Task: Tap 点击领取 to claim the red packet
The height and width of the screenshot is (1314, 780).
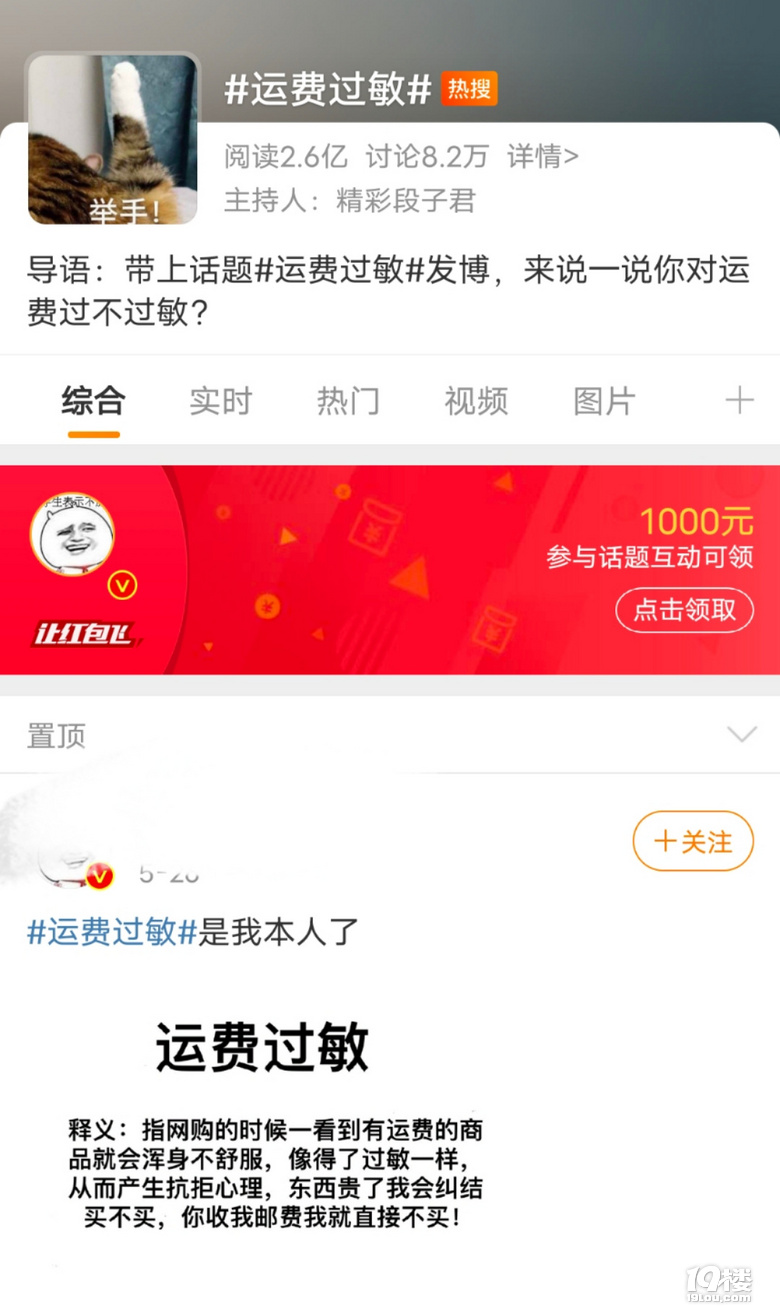Action: tap(684, 609)
